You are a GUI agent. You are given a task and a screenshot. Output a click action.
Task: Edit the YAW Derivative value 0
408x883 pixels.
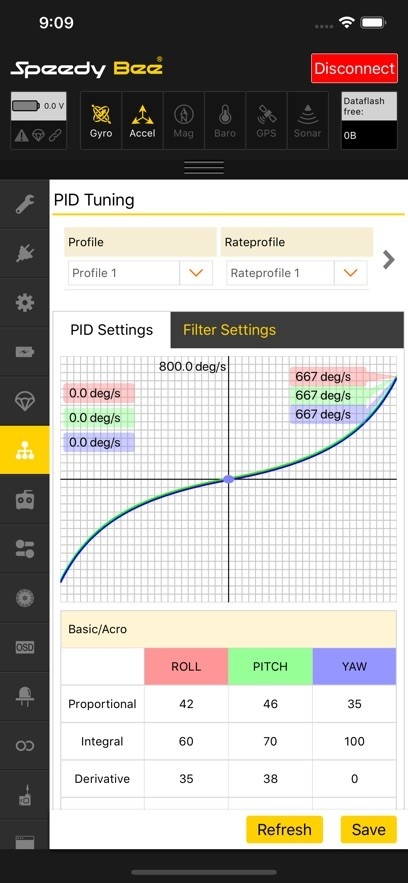point(354,779)
